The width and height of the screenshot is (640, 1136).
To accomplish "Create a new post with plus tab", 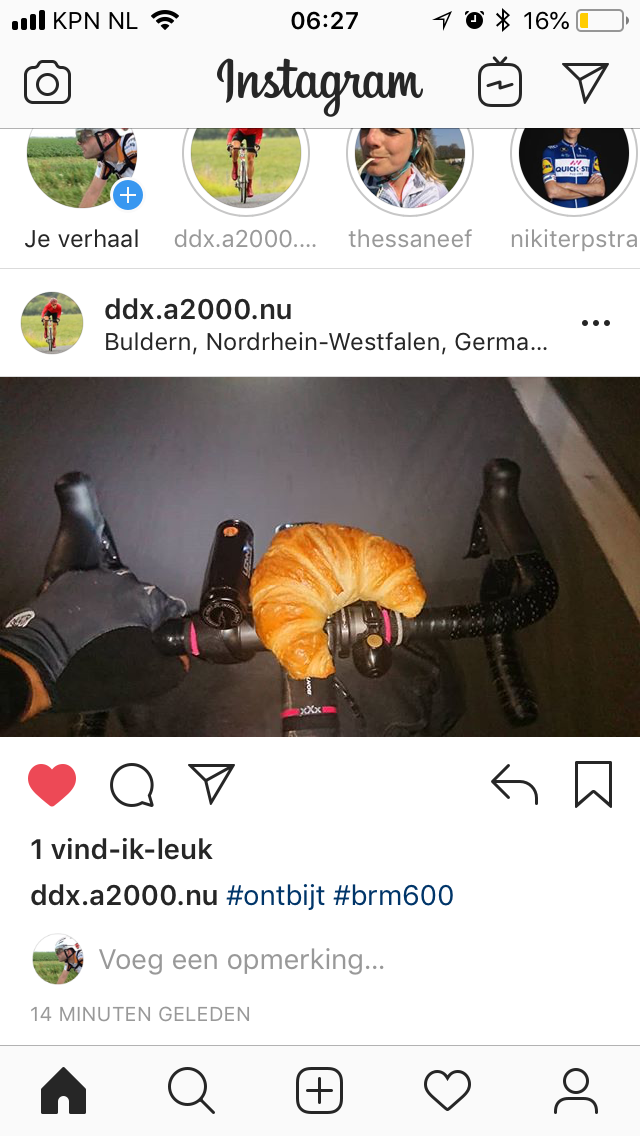I will click(319, 1089).
